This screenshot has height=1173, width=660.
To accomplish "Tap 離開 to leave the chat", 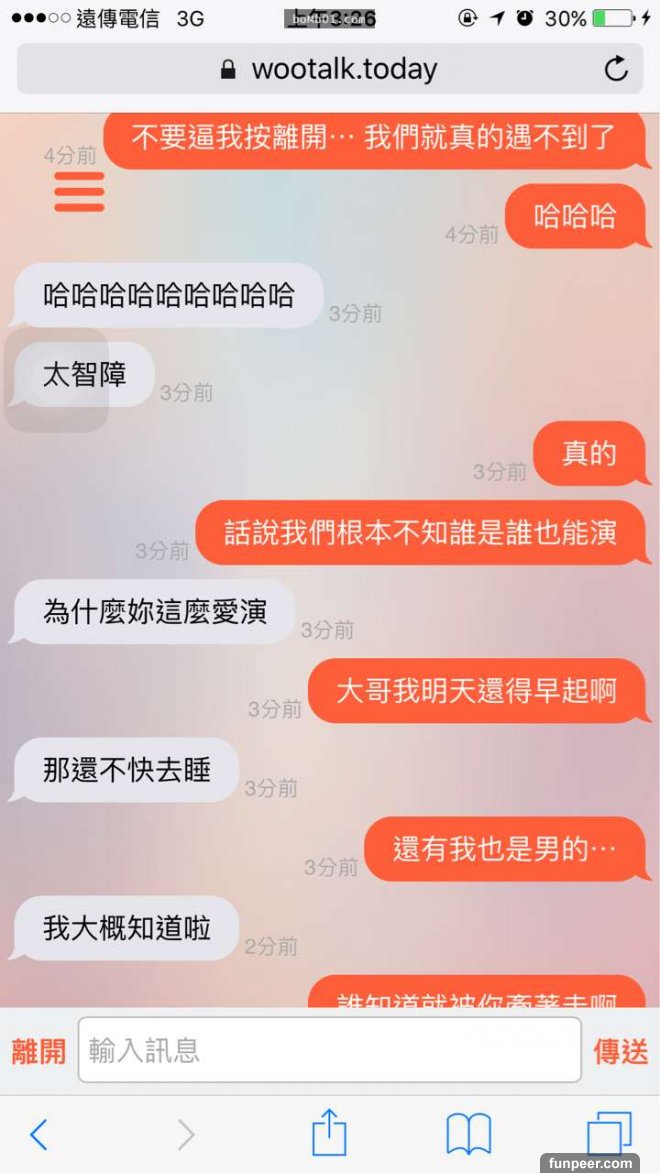I will click(x=38, y=1051).
